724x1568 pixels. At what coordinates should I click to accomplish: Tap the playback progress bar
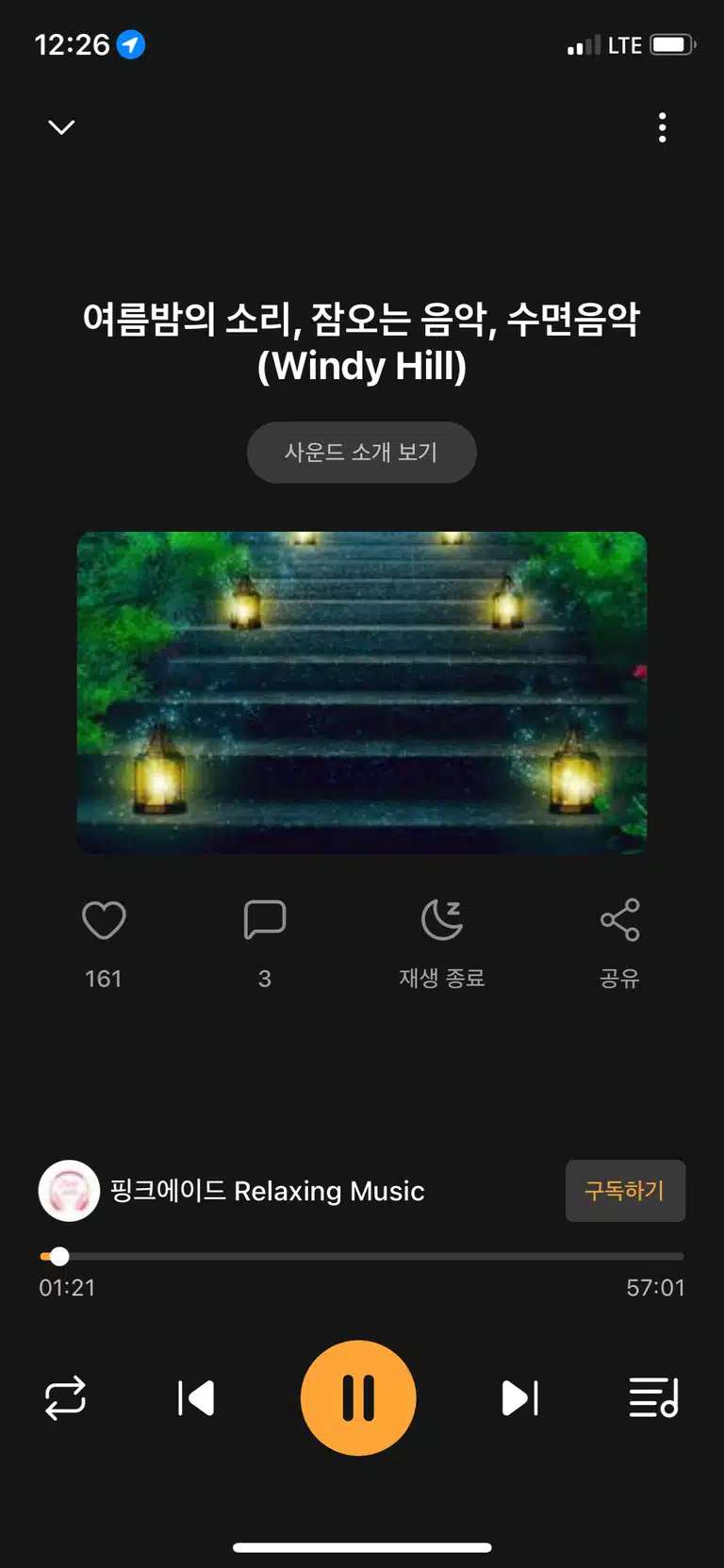coord(362,1256)
